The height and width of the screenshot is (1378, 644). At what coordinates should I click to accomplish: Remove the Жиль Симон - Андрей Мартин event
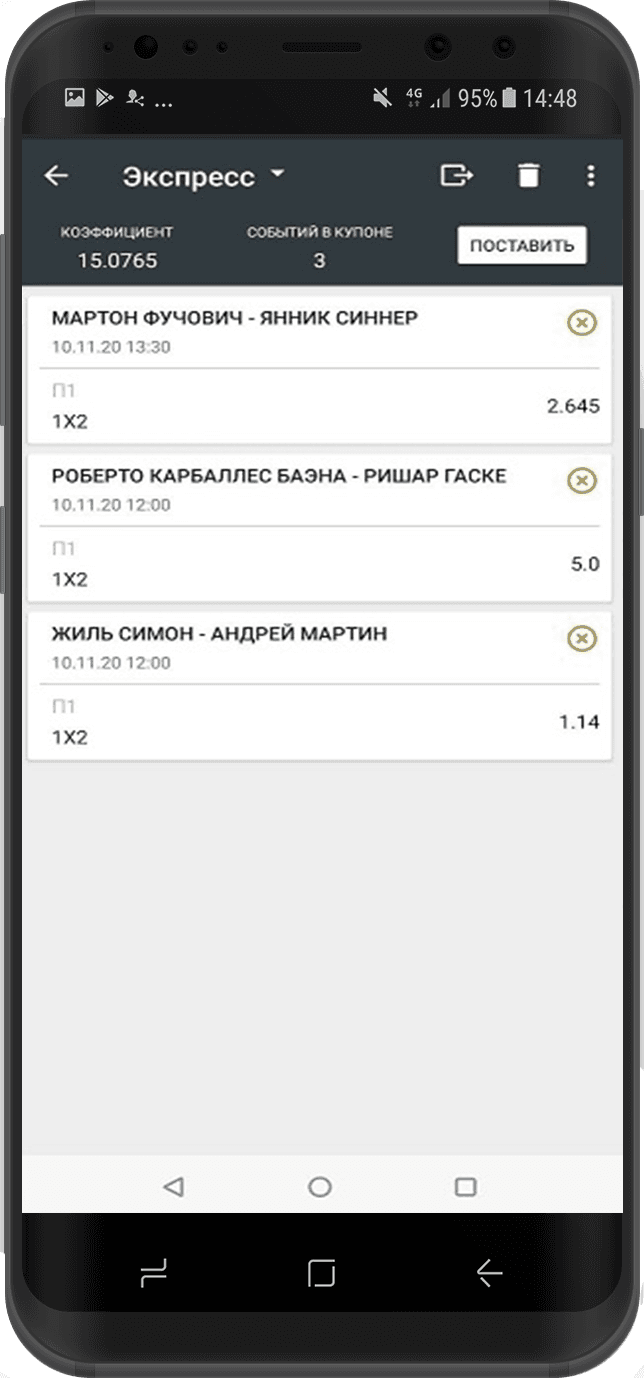[x=582, y=639]
